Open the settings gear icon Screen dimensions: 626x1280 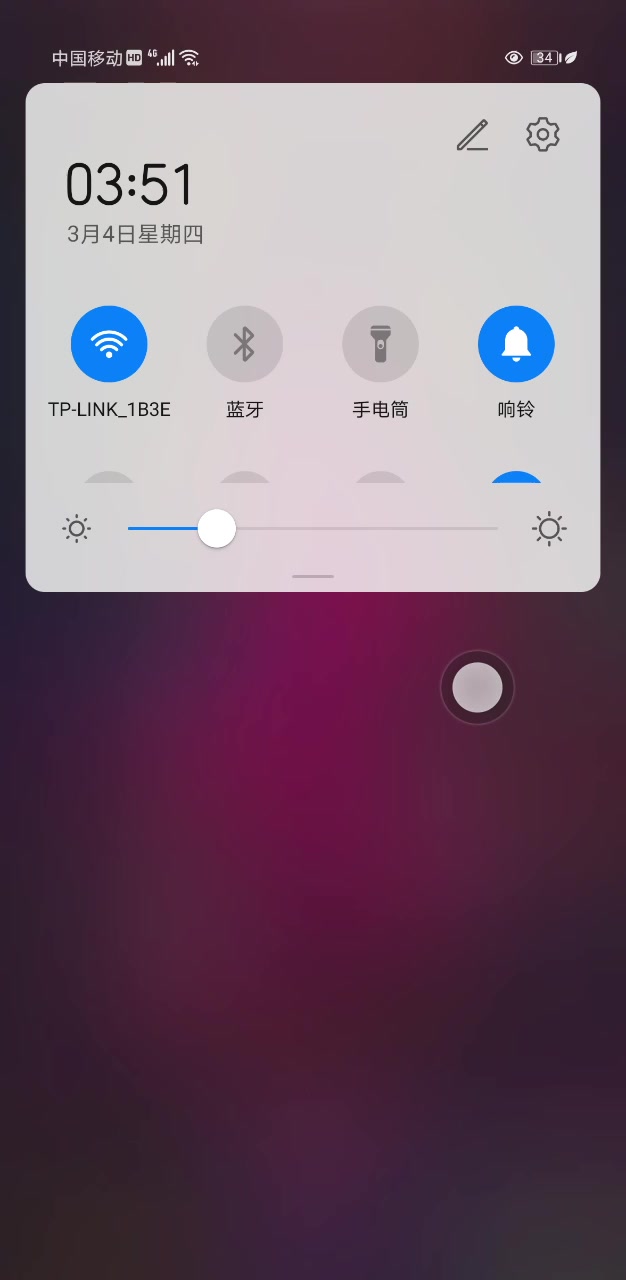[x=543, y=134]
